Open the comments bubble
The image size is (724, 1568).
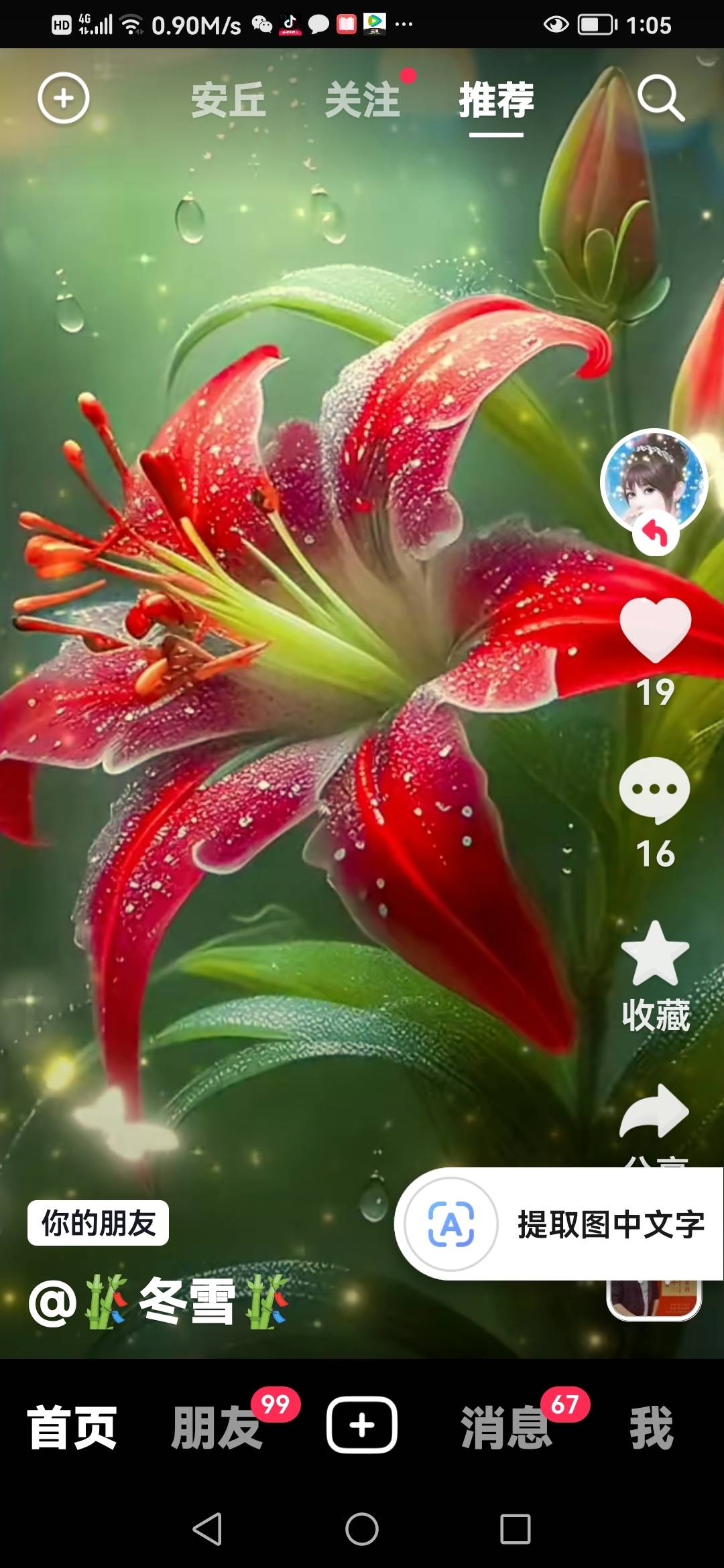point(654,790)
